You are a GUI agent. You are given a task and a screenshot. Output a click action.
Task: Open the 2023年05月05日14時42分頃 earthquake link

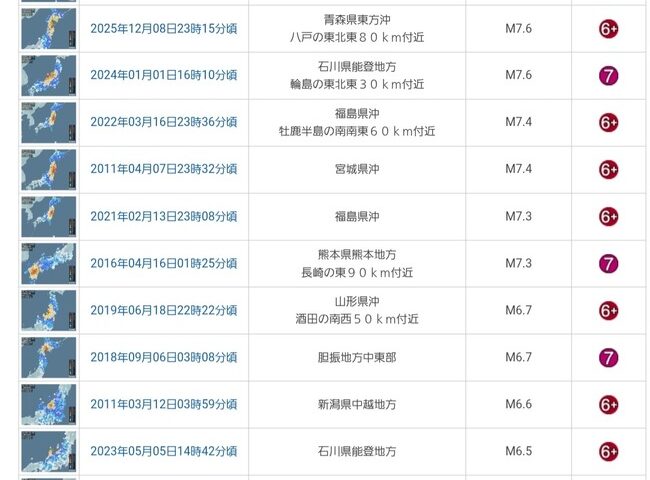[x=163, y=451]
